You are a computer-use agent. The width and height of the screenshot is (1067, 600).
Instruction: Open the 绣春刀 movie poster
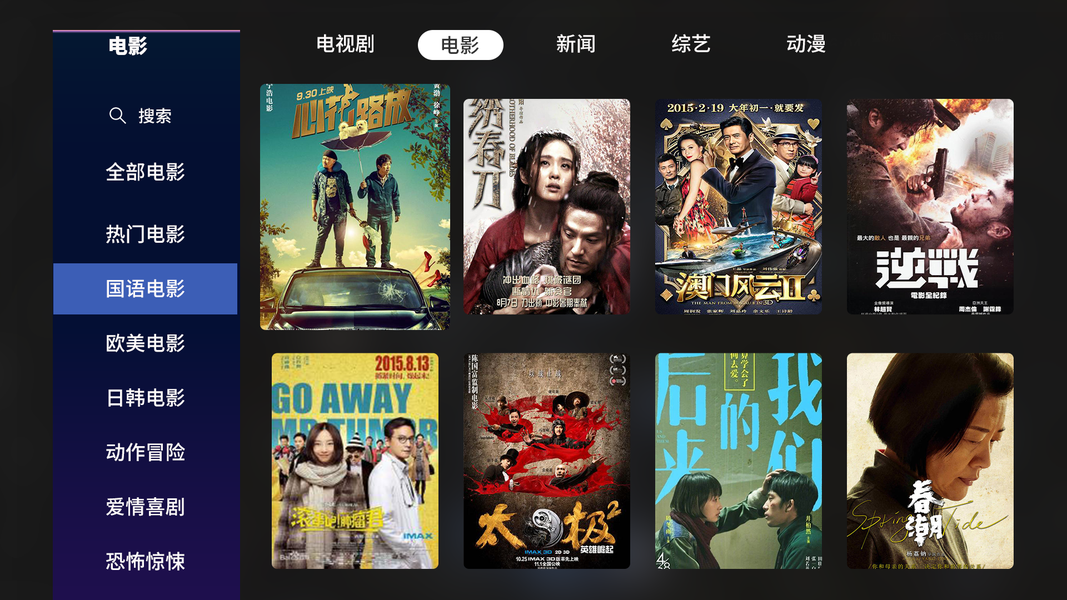(546, 206)
